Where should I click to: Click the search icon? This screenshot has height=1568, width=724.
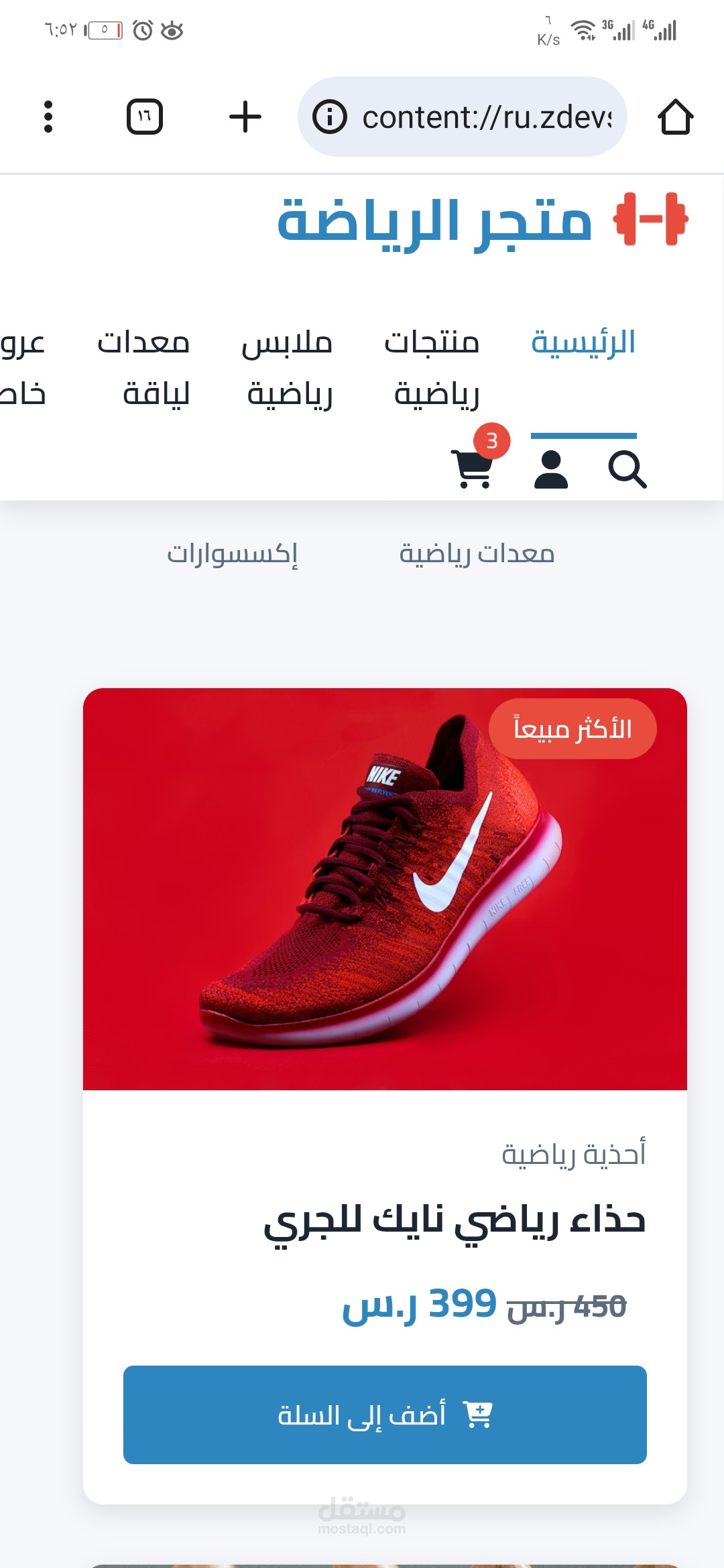coord(628,469)
